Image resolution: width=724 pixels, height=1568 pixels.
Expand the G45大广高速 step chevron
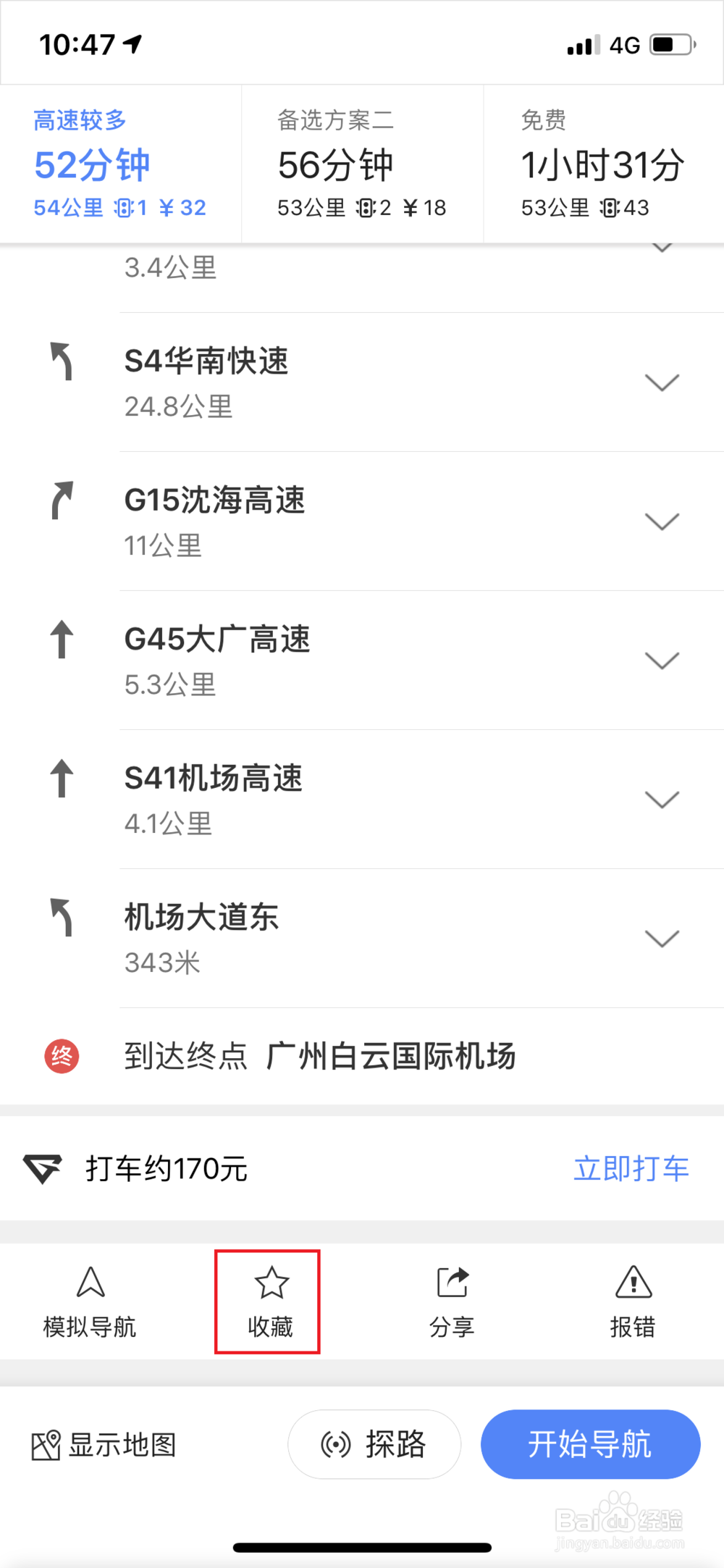[661, 661]
